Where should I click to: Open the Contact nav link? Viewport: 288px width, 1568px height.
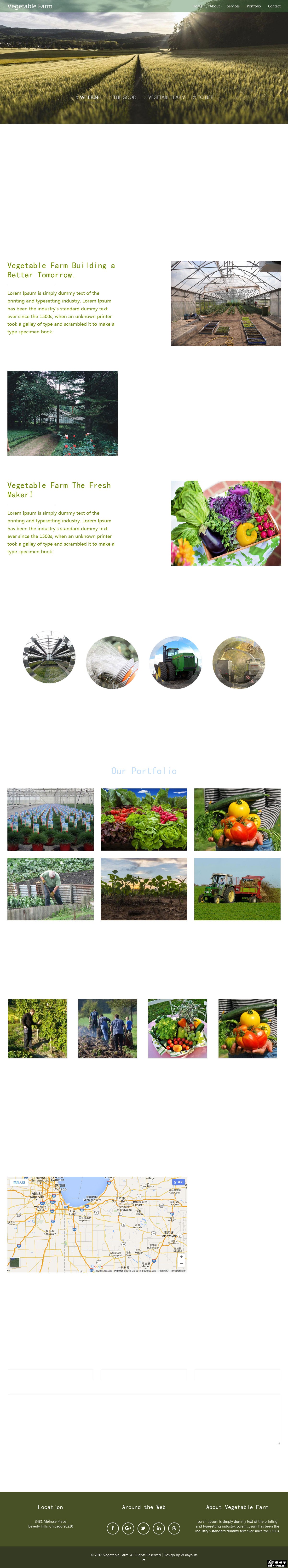click(x=274, y=6)
